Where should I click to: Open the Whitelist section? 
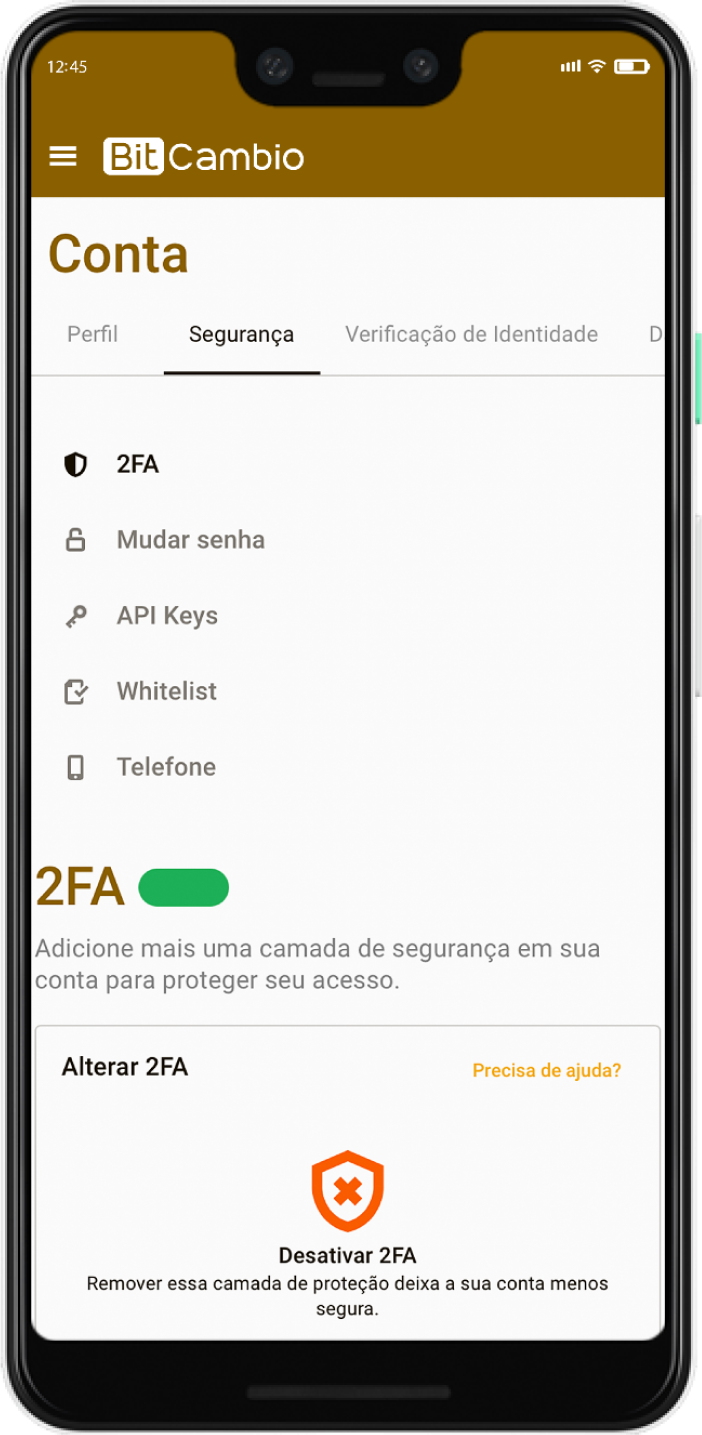click(x=166, y=691)
